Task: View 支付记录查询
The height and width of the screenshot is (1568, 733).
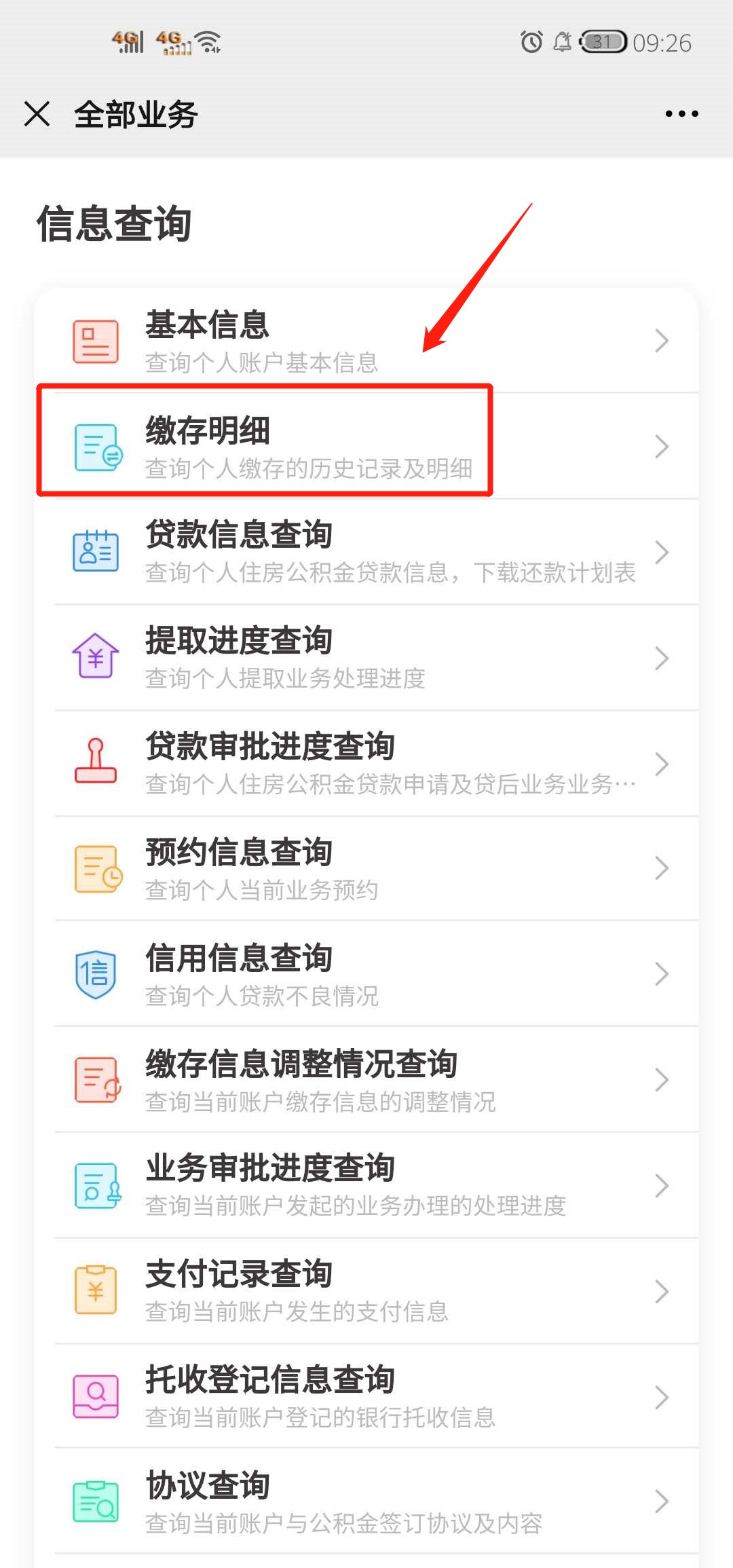Action: tap(366, 1291)
